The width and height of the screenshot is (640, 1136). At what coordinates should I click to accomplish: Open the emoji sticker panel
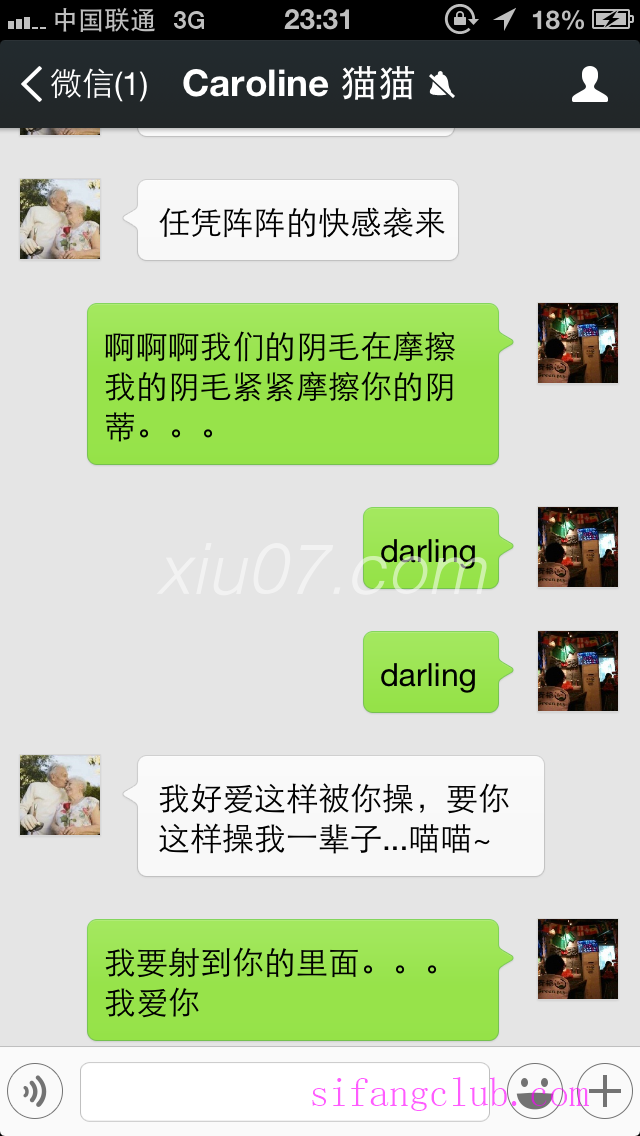click(x=534, y=1091)
